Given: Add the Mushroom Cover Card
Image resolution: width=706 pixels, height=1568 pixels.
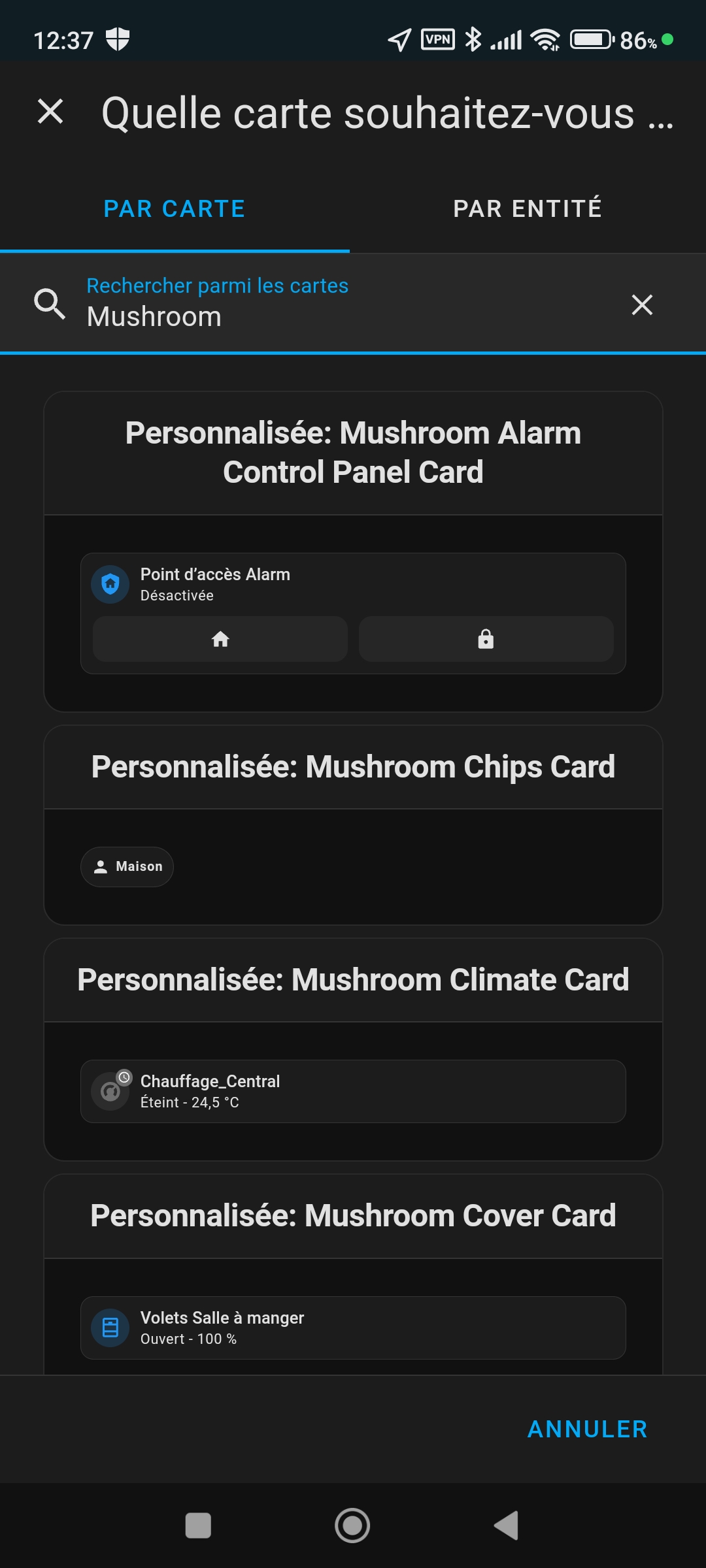Looking at the screenshot, I should coord(353,1274).
